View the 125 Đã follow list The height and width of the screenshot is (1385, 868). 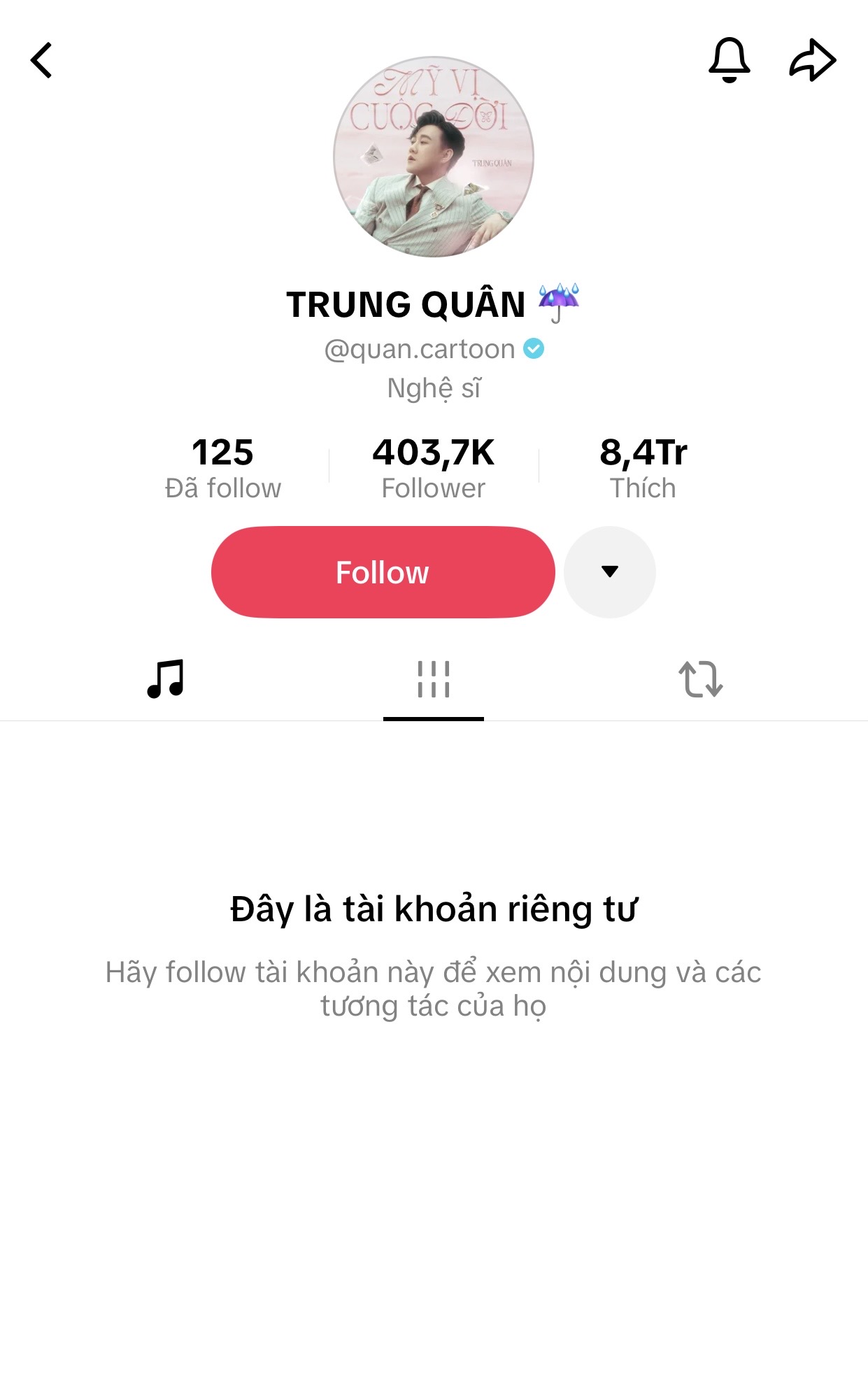coord(224,465)
